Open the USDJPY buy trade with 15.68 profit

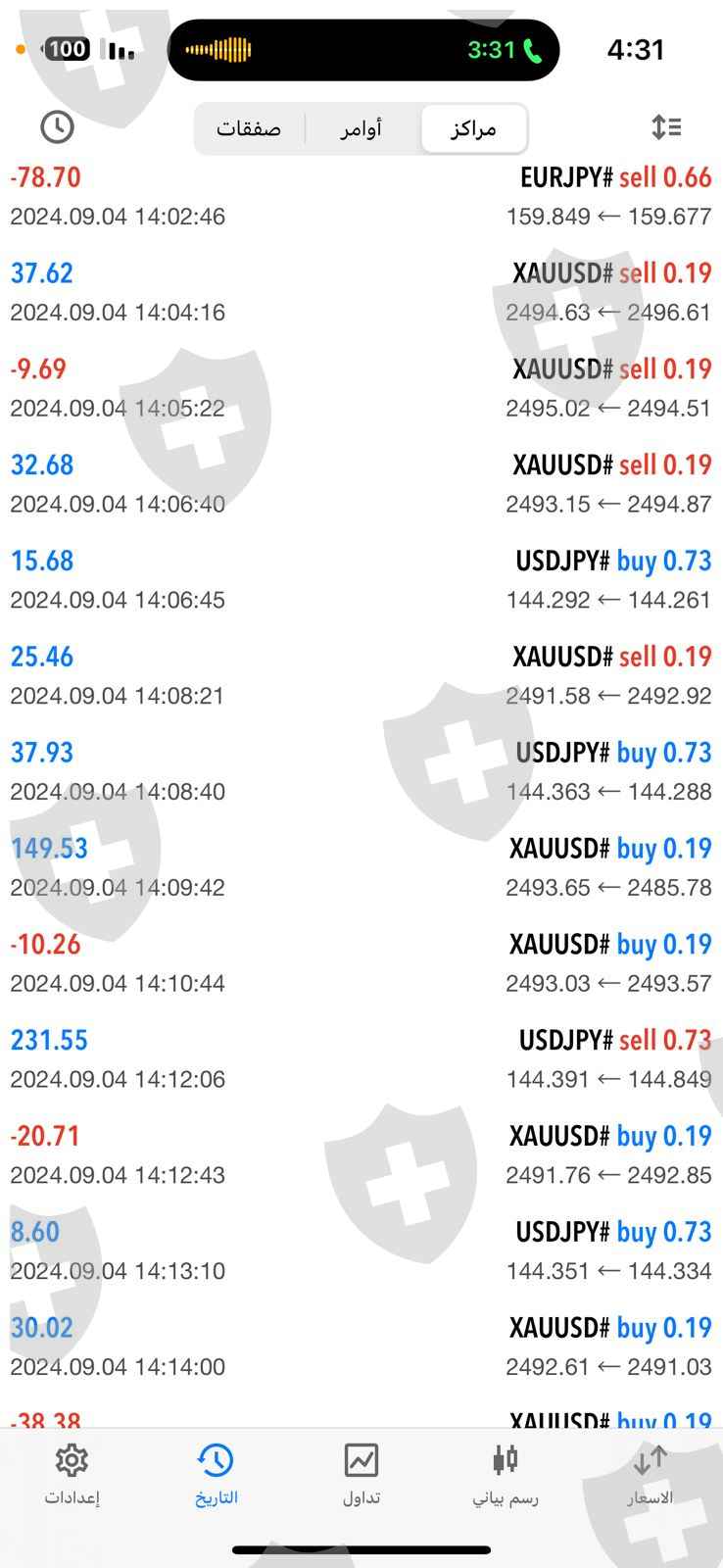click(361, 579)
